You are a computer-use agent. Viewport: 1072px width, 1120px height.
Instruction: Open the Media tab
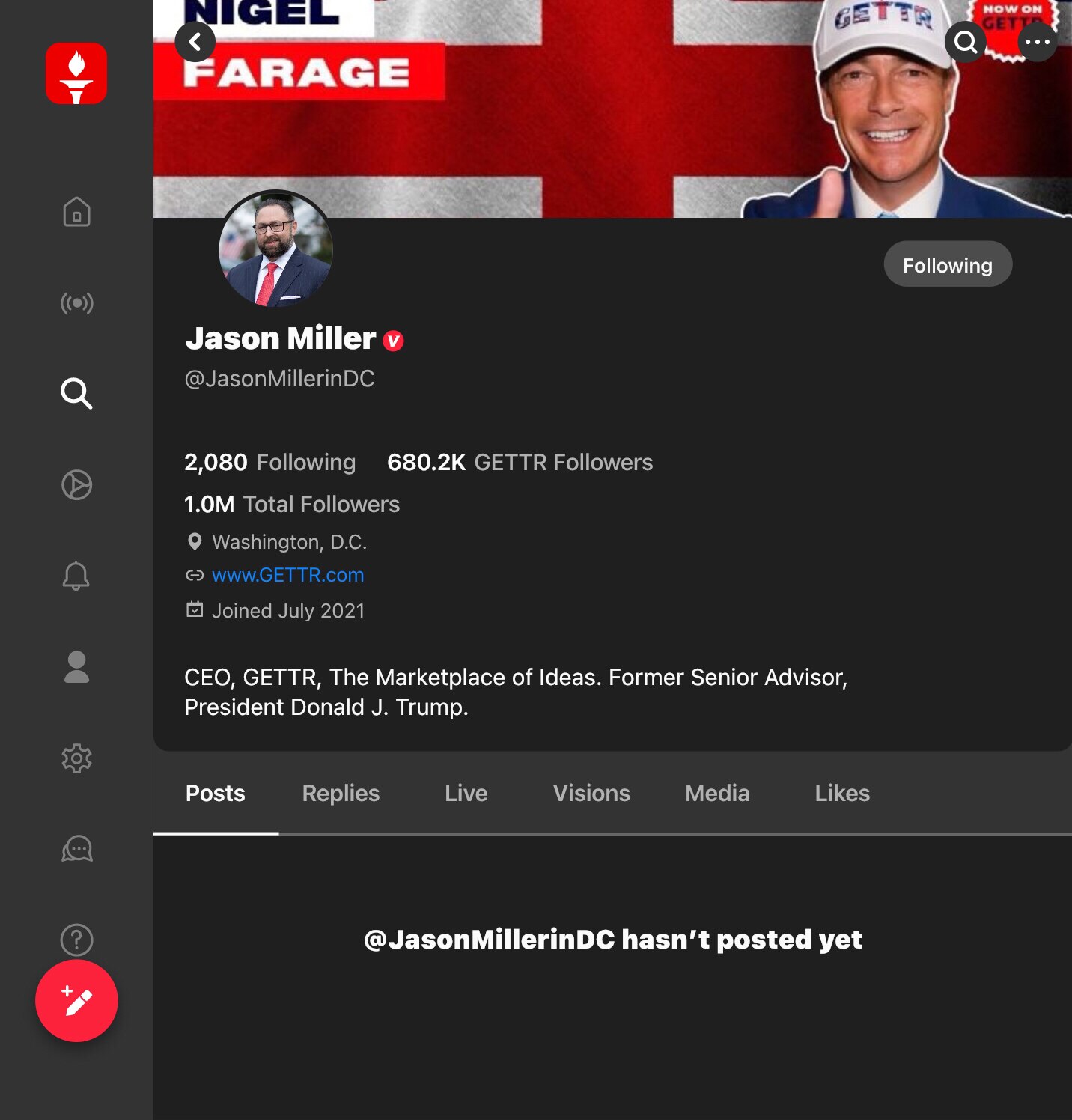[x=716, y=793]
